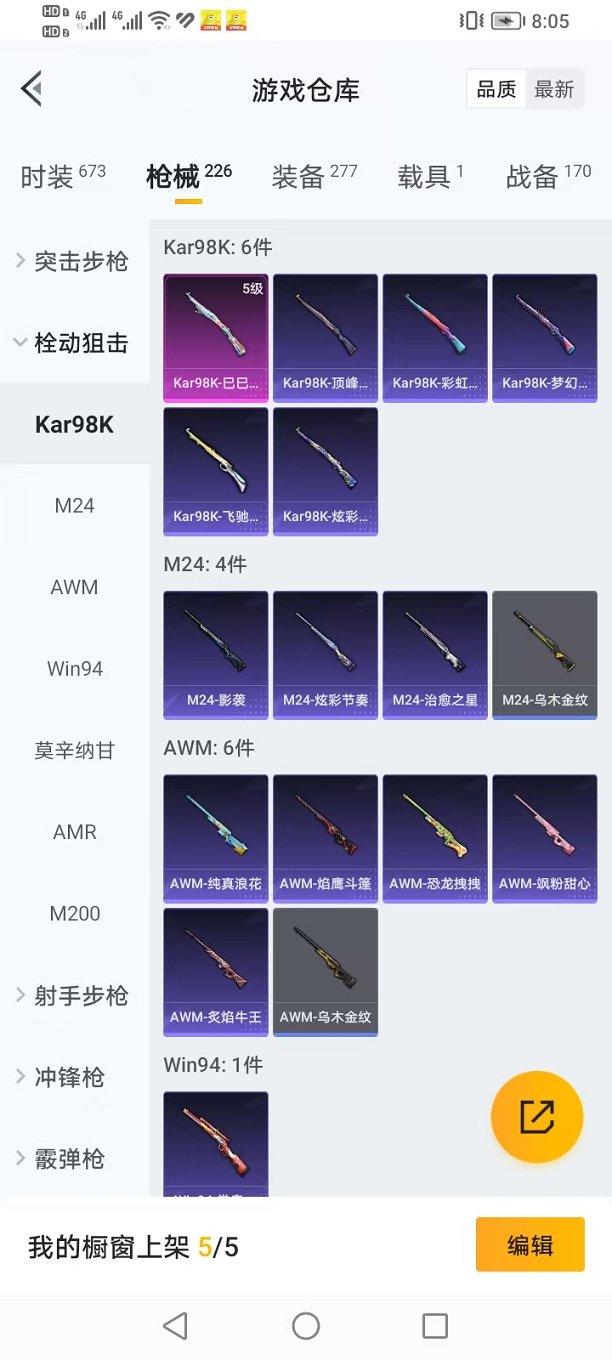Image resolution: width=612 pixels, height=1360 pixels.
Task: Open the M24-乌木金纹 skin
Action: [x=544, y=655]
